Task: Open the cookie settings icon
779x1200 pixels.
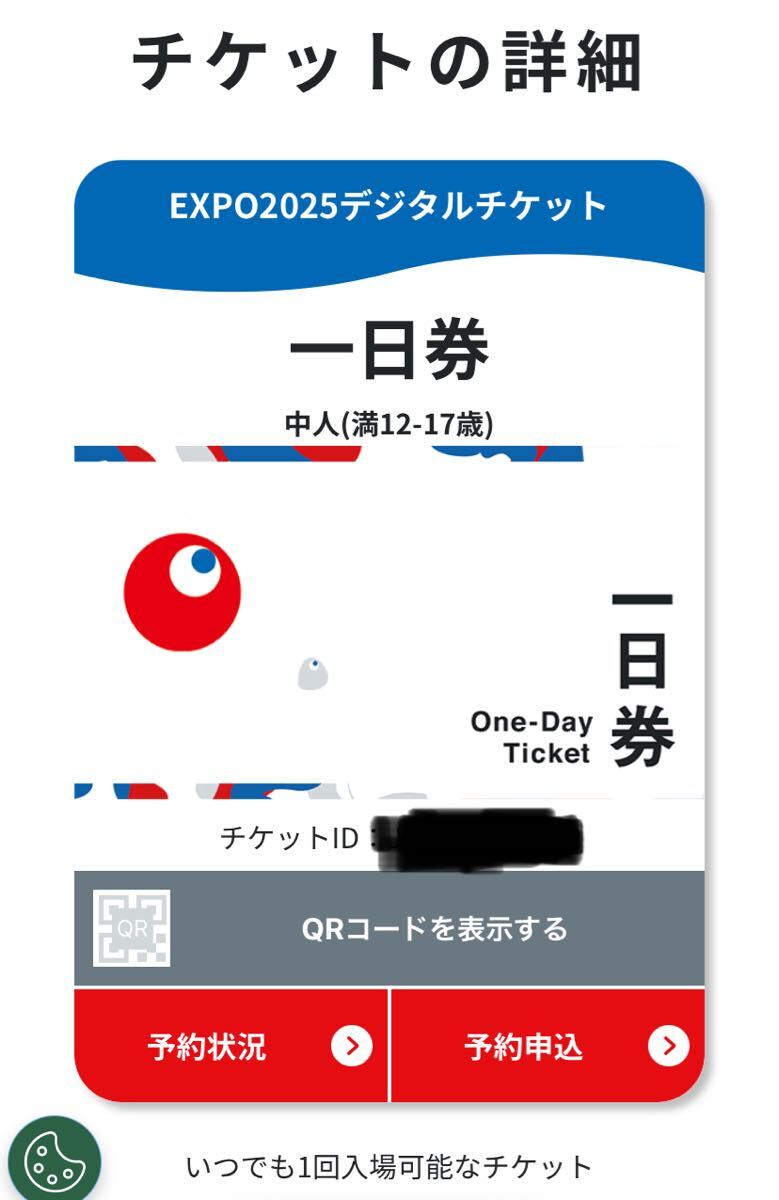Action: click(x=54, y=1161)
